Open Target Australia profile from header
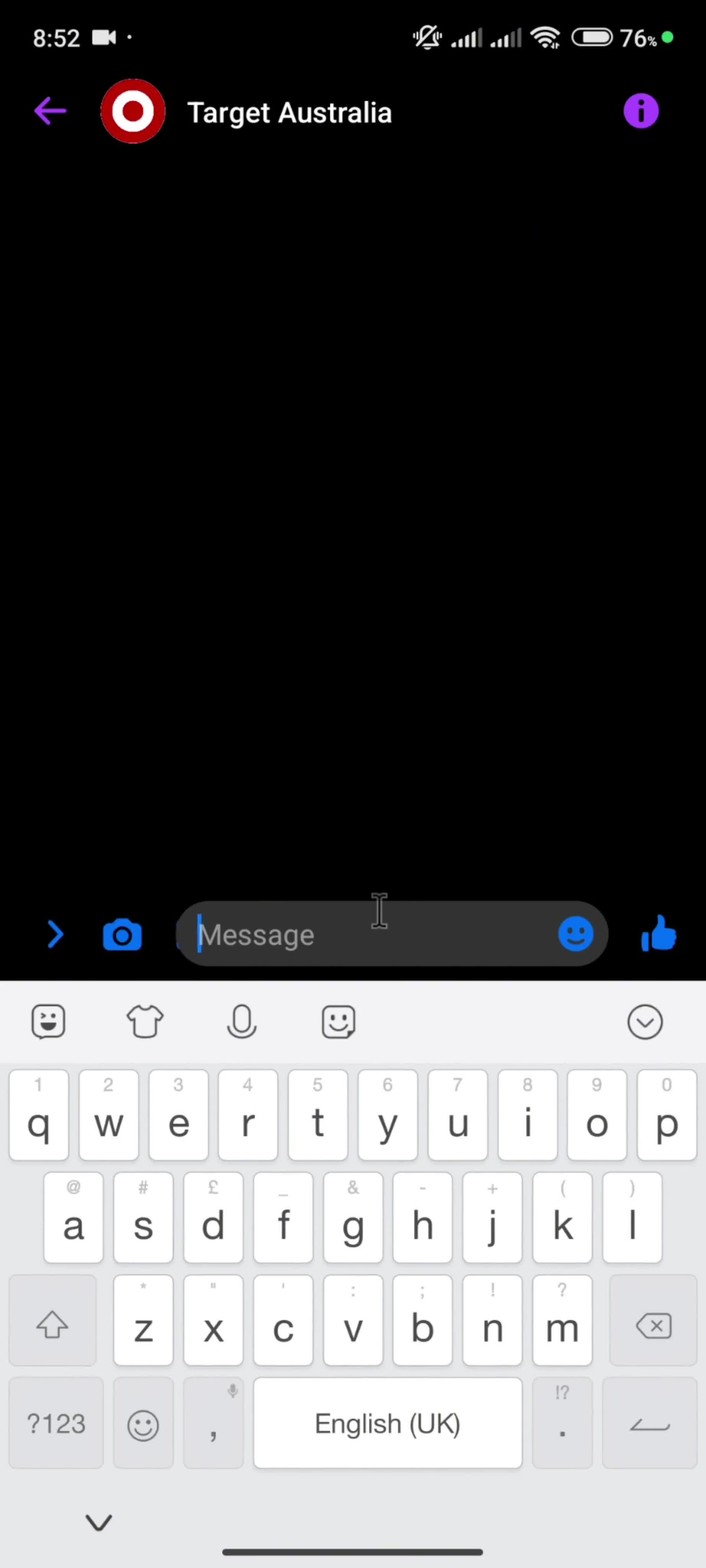Screen dimensions: 706x1568 (288, 113)
